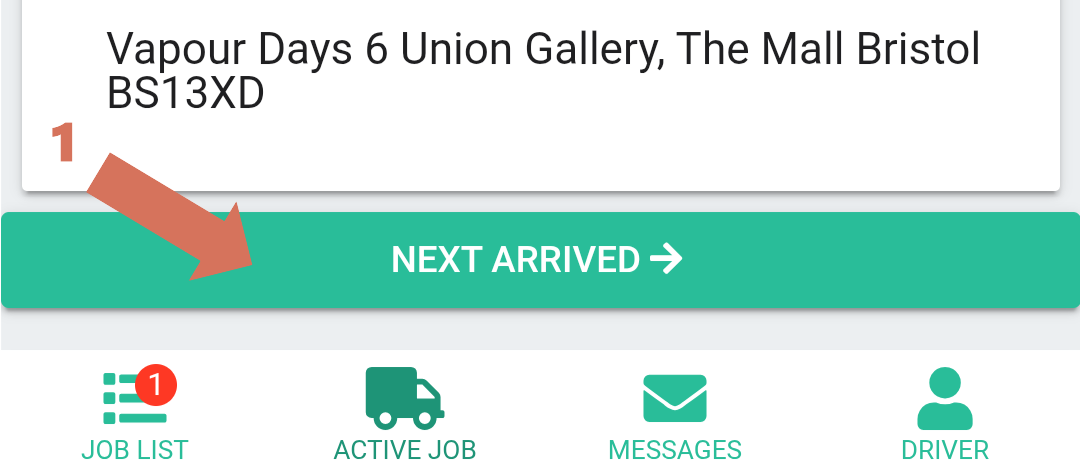The width and height of the screenshot is (1080, 467).
Task: Tap the Next Arrived button
Action: [538, 260]
